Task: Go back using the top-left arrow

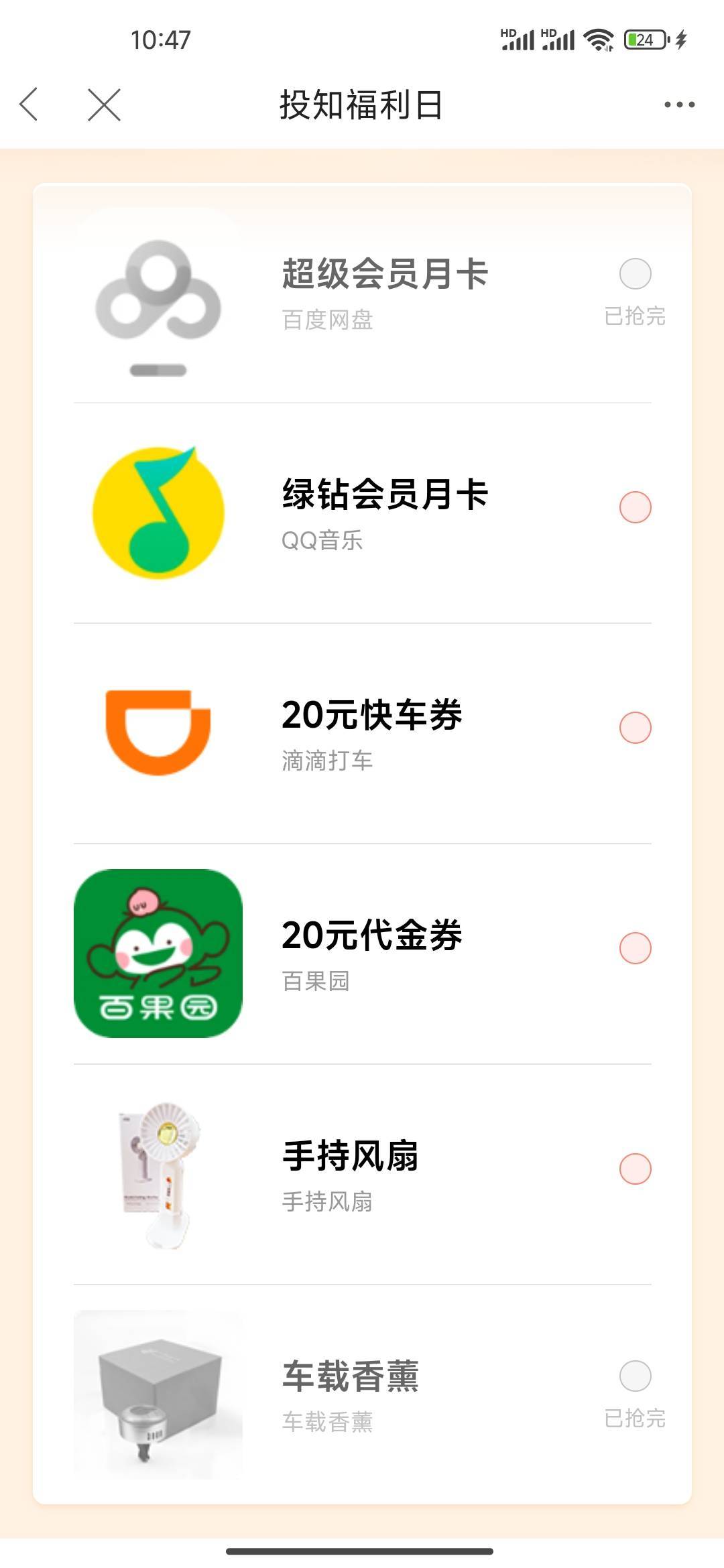Action: point(29,105)
